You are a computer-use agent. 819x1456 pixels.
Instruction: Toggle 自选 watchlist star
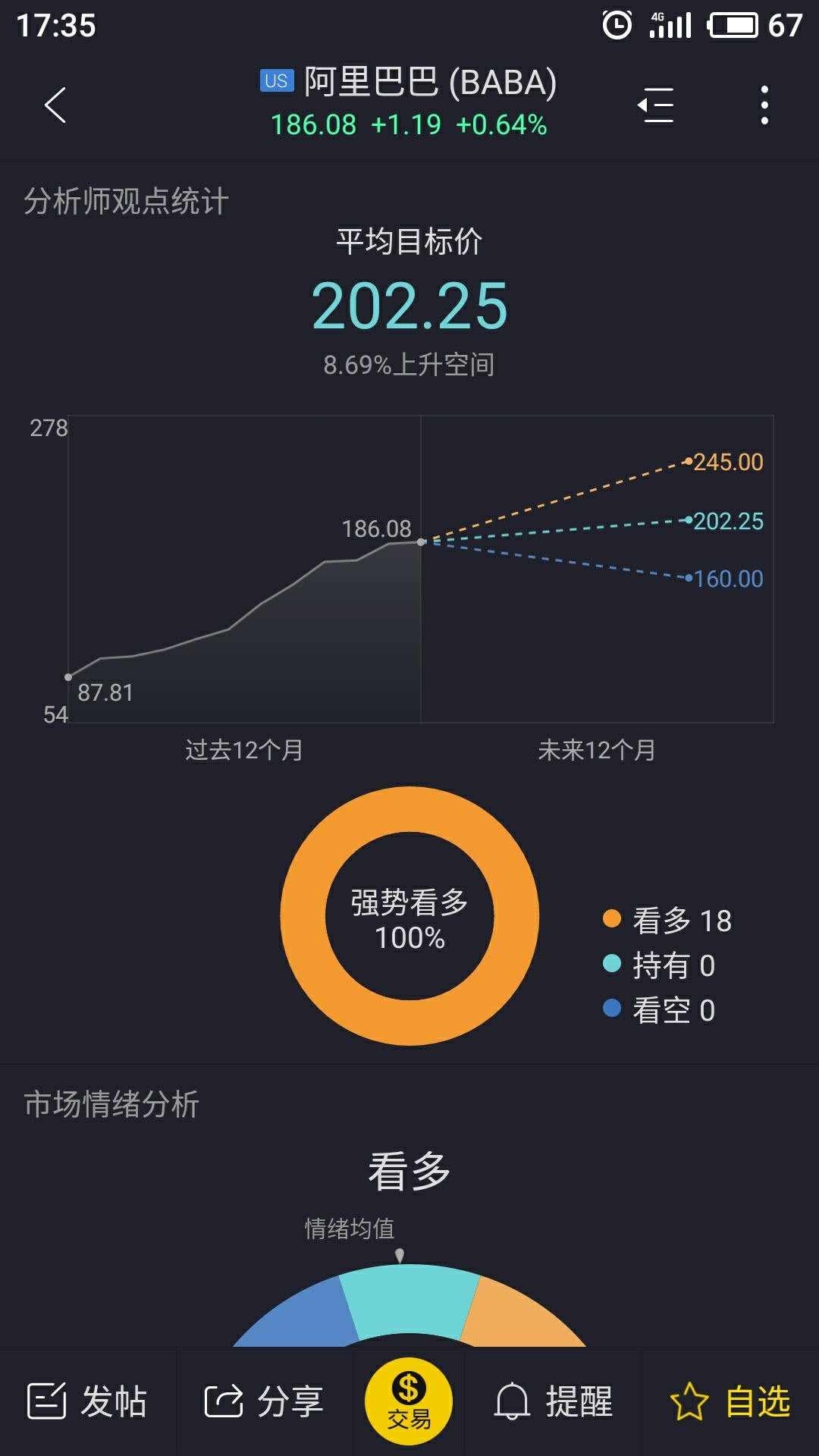click(x=730, y=1401)
